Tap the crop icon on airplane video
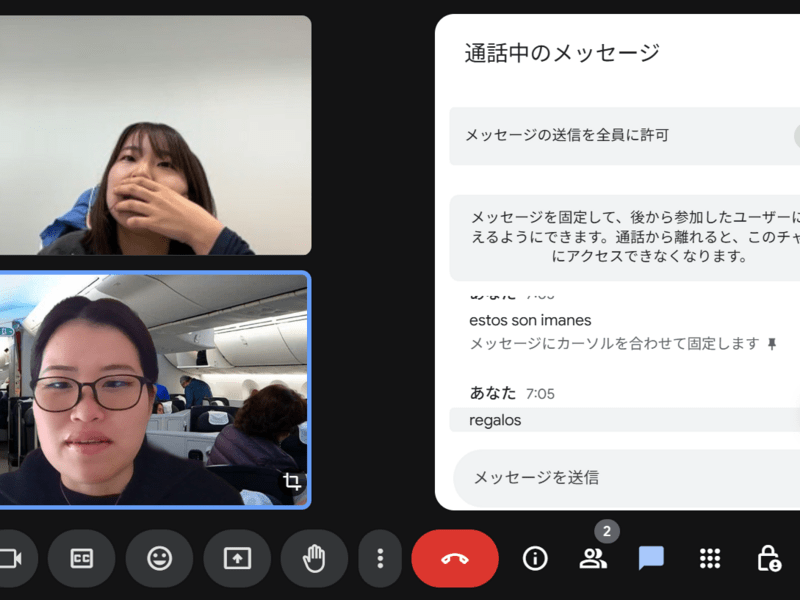800x600 pixels. [292, 481]
